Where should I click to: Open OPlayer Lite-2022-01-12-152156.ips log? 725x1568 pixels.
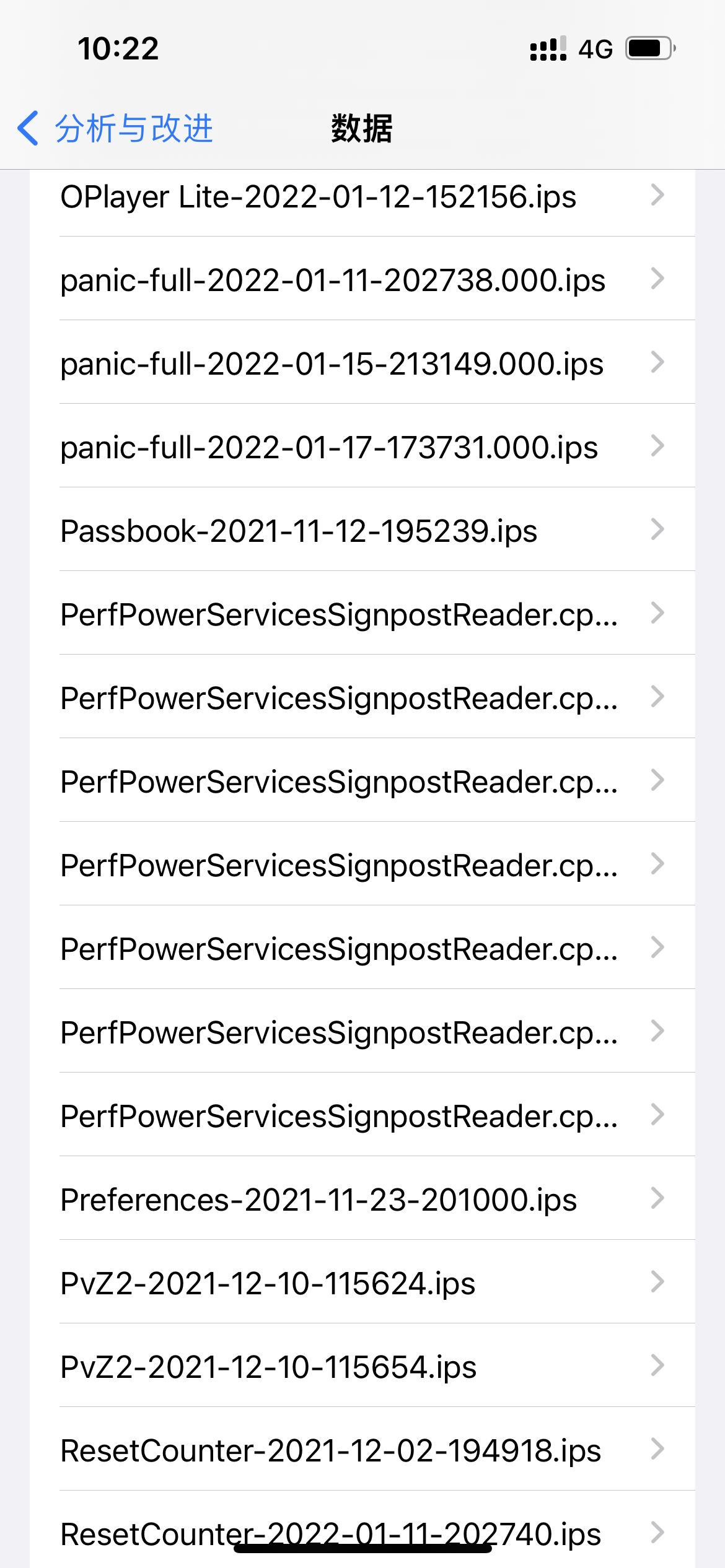pos(362,197)
